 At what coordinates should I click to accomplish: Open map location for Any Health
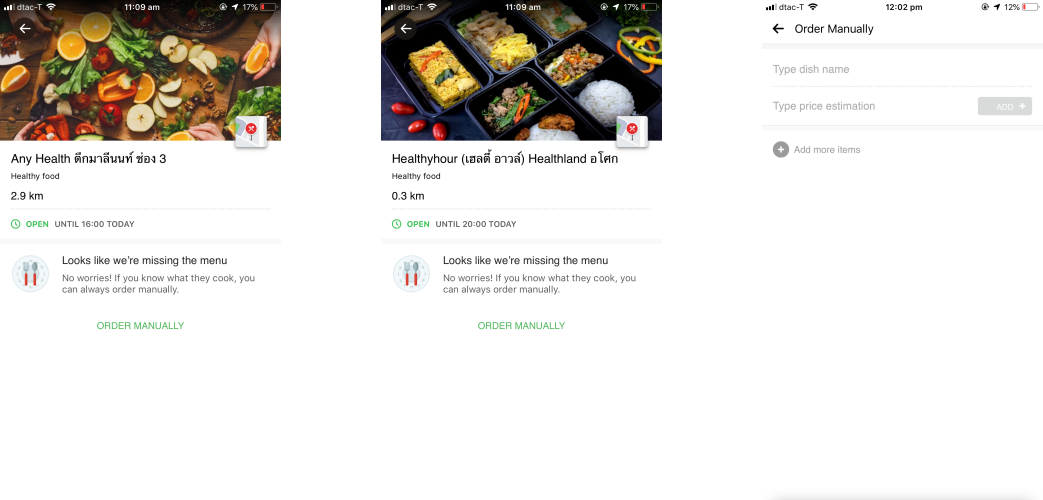251,131
